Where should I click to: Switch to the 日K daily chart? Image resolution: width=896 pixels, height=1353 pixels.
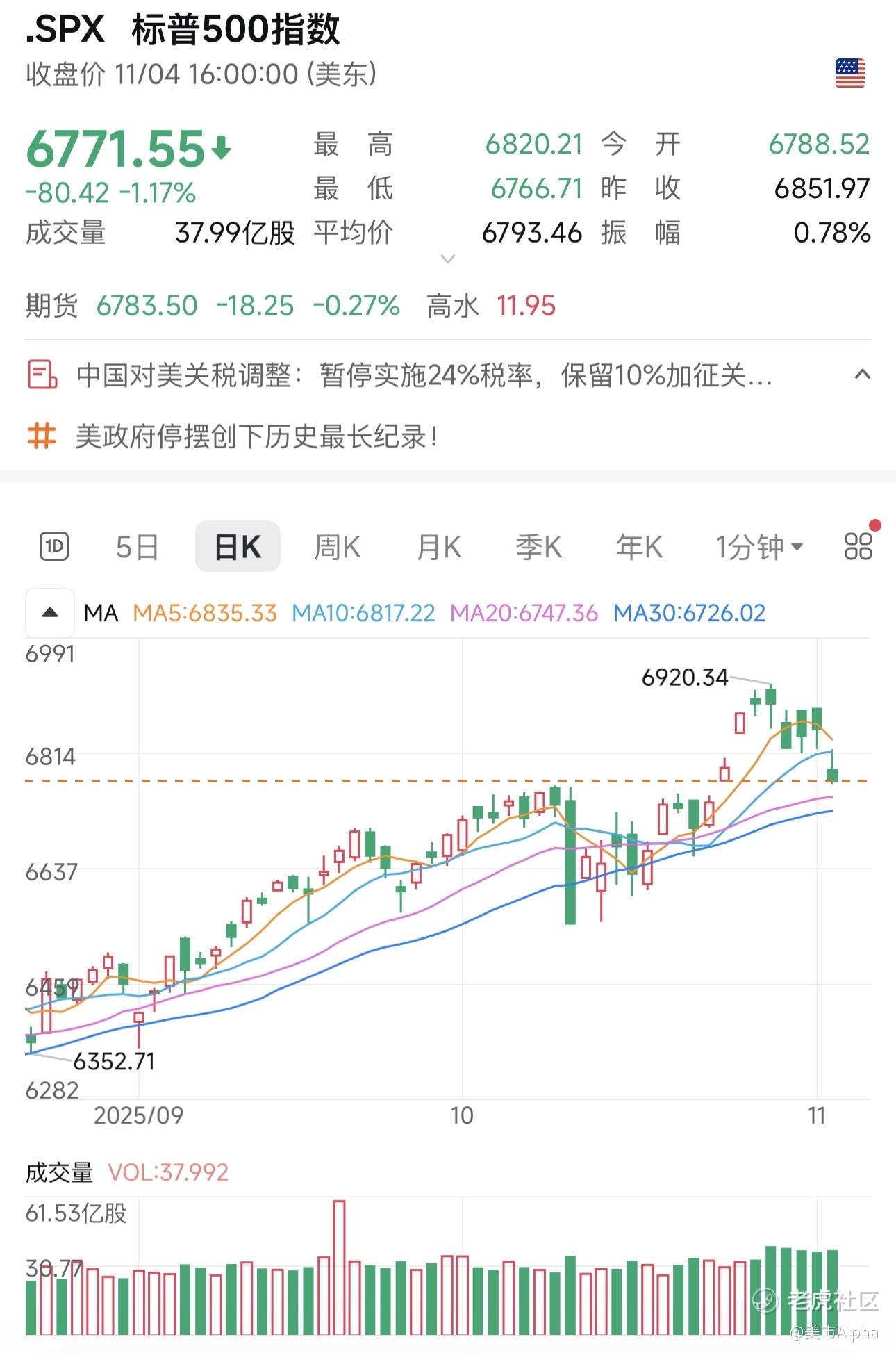tap(238, 548)
